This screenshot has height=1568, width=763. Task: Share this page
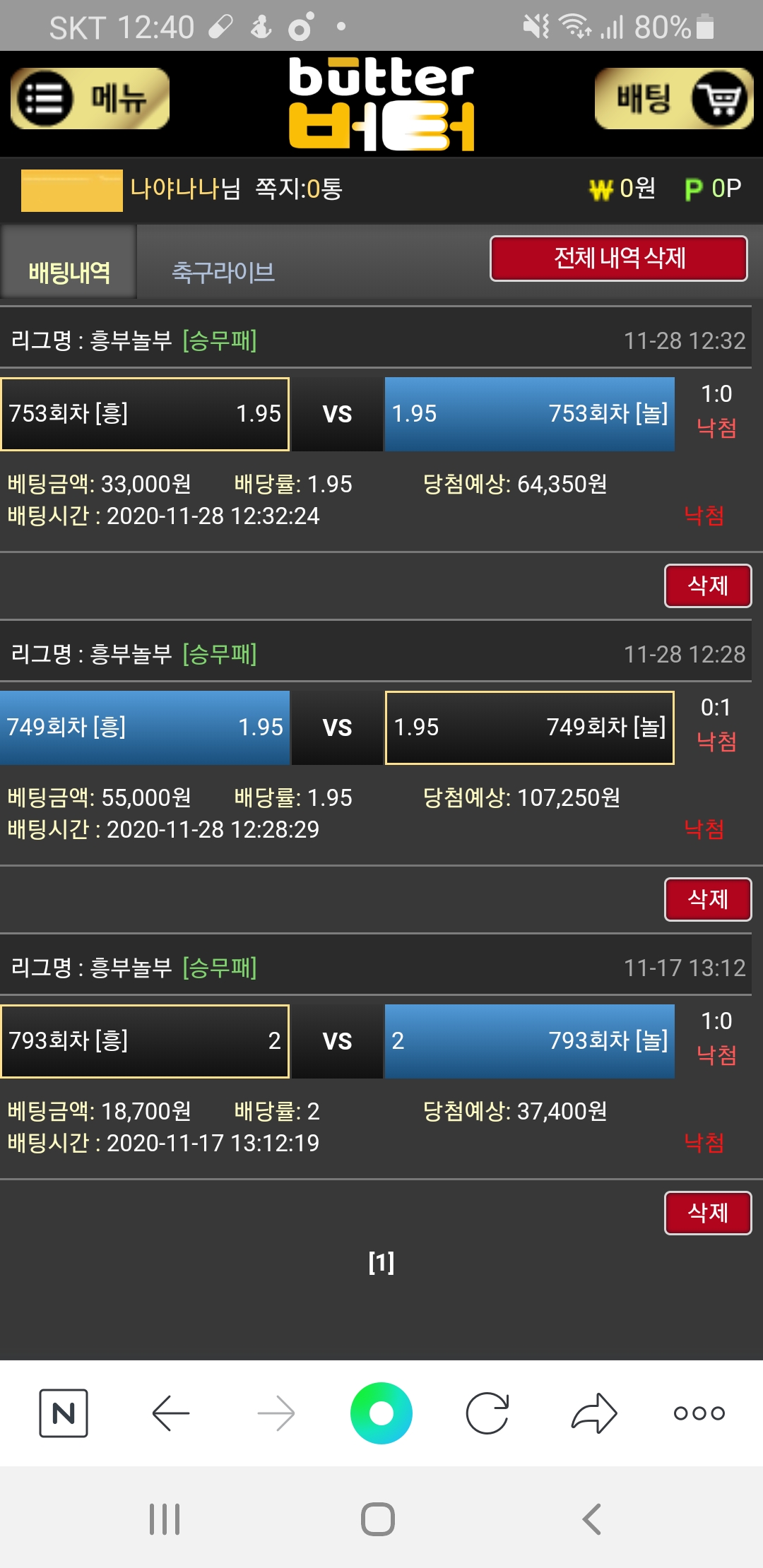tap(594, 1413)
